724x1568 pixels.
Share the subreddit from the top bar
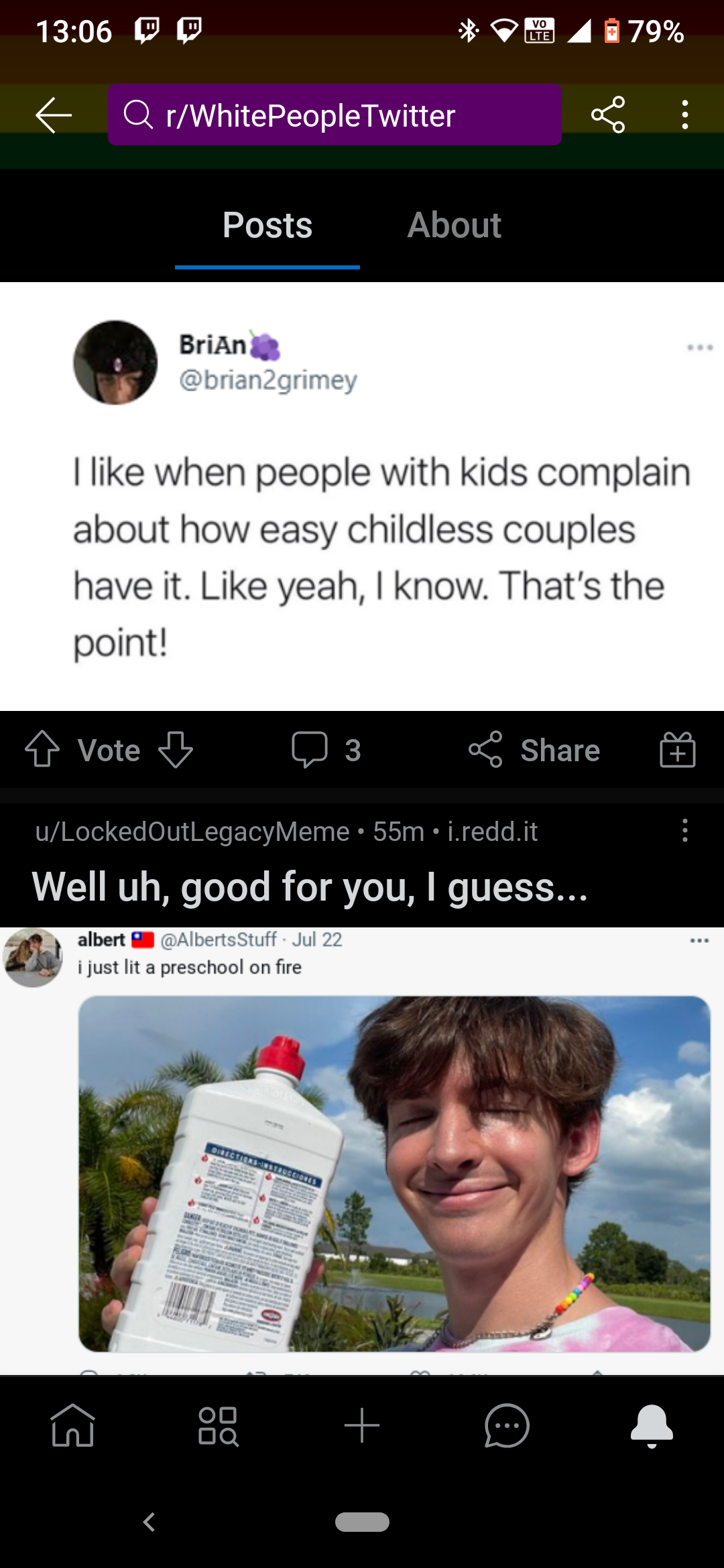pos(608,115)
